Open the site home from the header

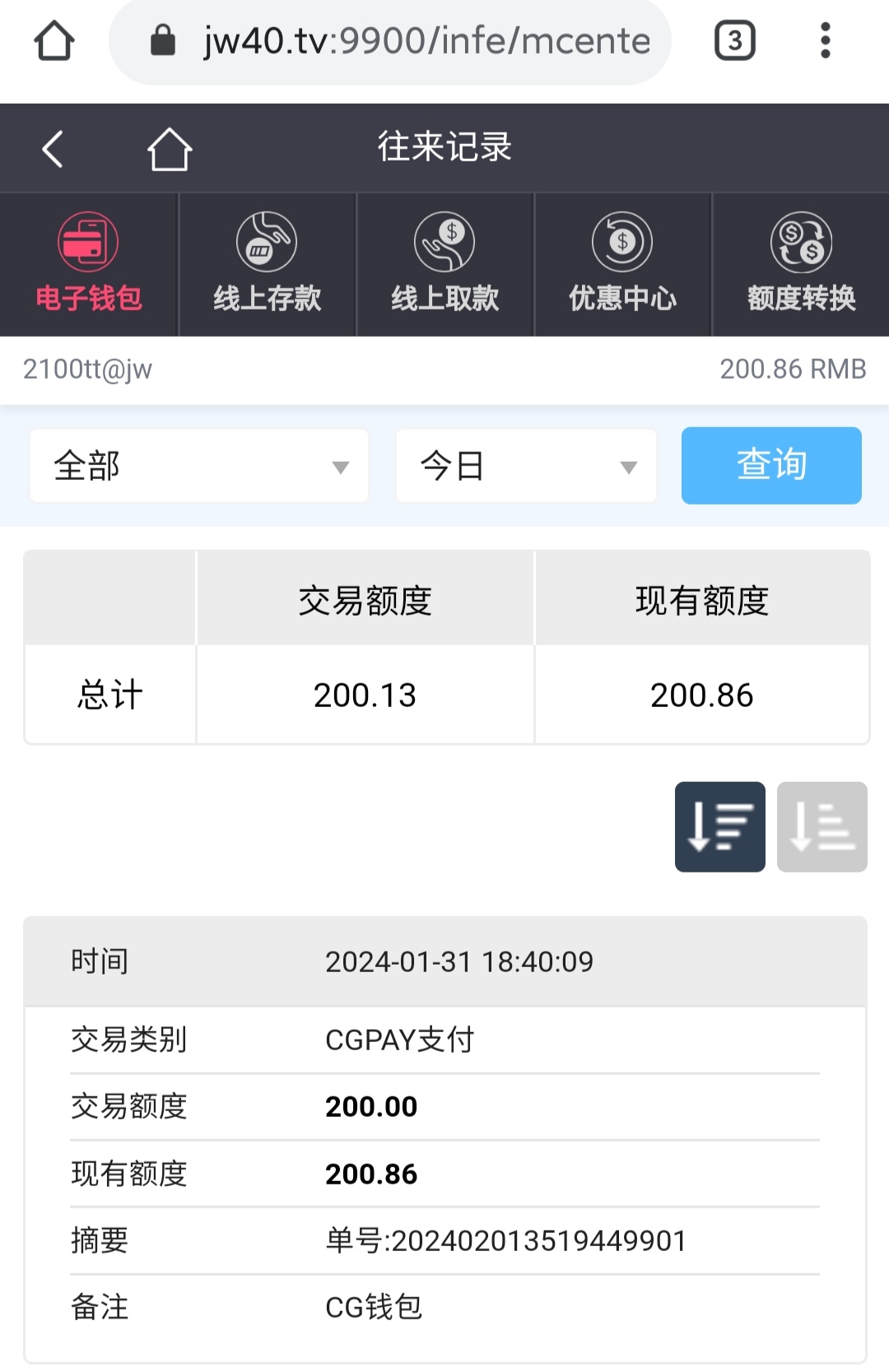tap(170, 149)
